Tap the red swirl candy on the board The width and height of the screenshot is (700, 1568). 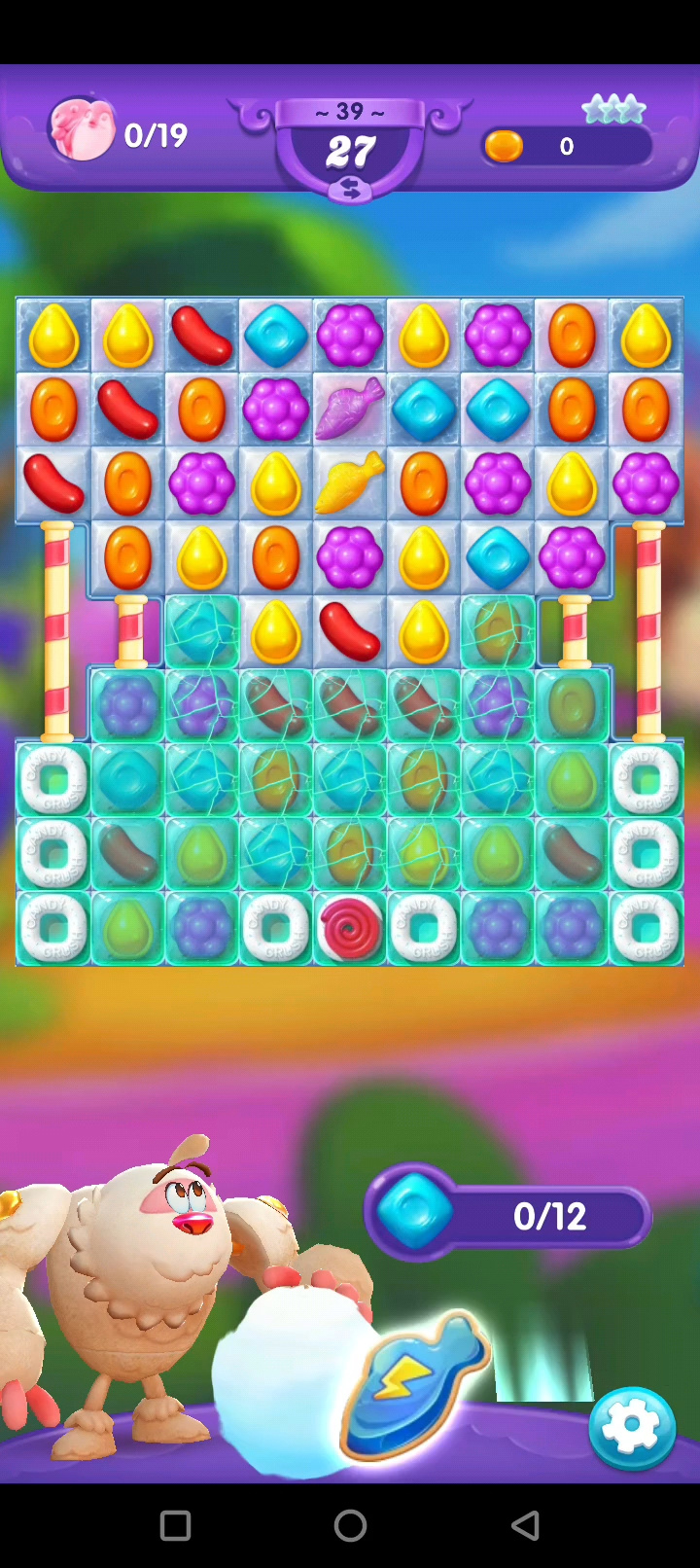tap(349, 928)
